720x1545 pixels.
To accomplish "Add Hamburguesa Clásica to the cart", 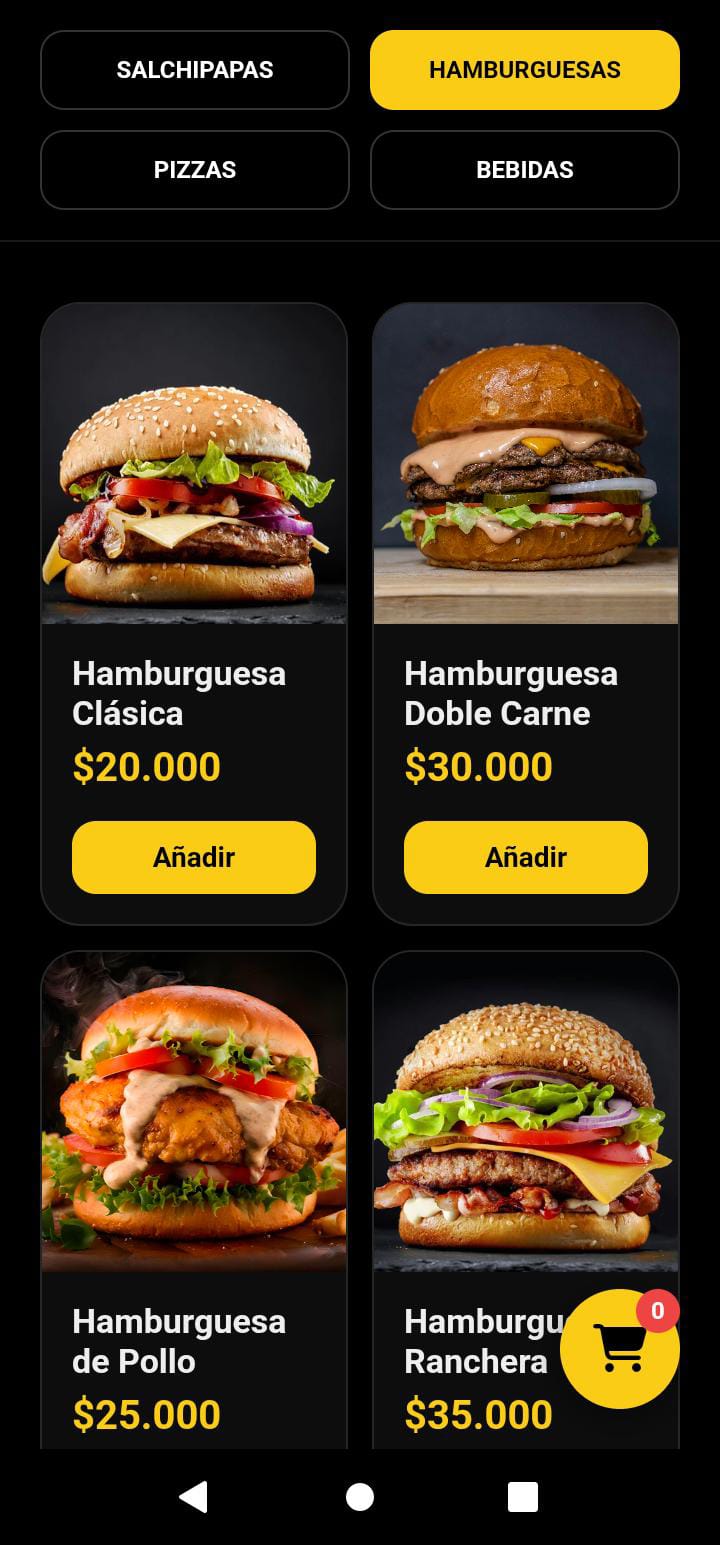I will pos(193,857).
